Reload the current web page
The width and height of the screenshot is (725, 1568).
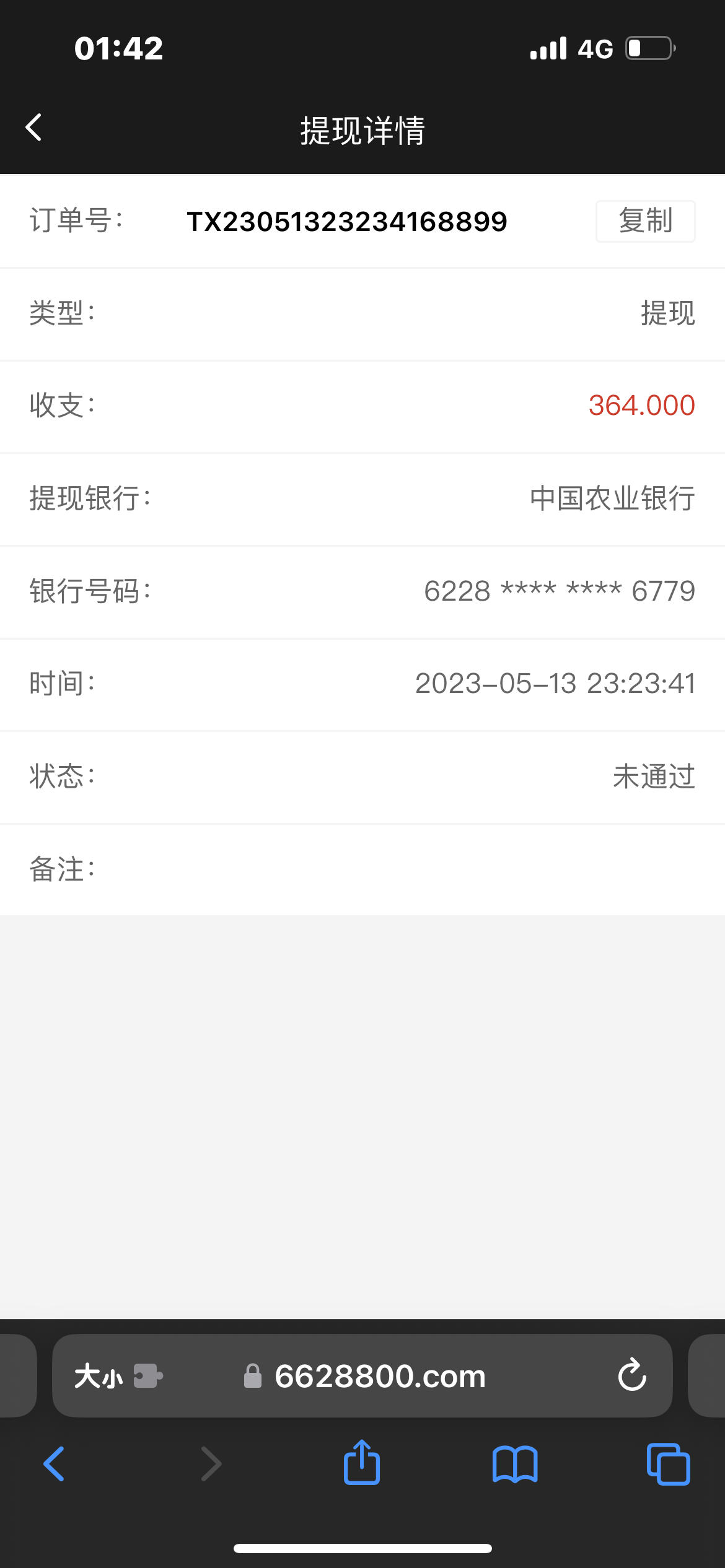[x=631, y=1376]
